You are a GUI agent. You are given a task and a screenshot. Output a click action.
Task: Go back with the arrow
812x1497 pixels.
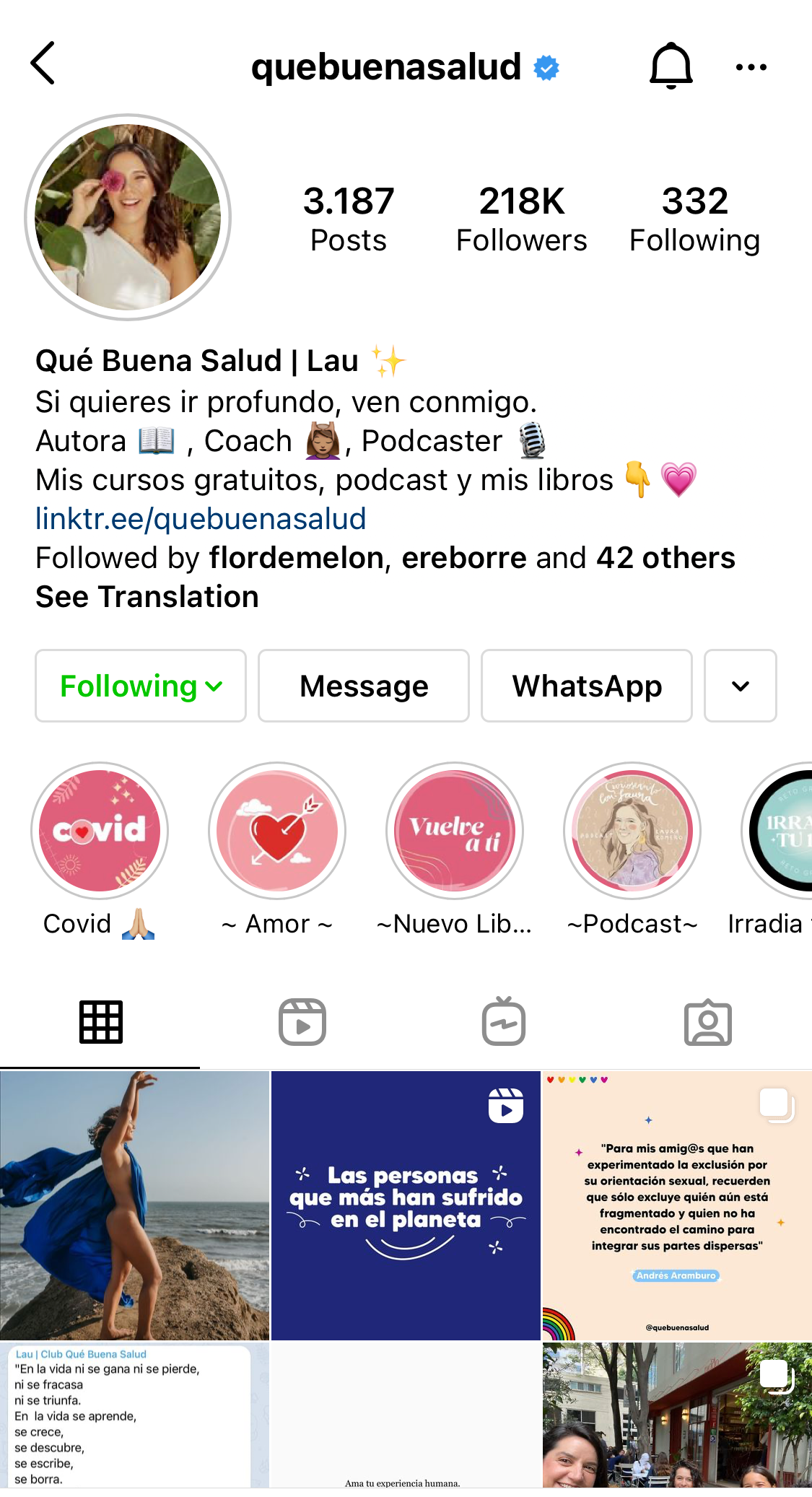[x=43, y=64]
